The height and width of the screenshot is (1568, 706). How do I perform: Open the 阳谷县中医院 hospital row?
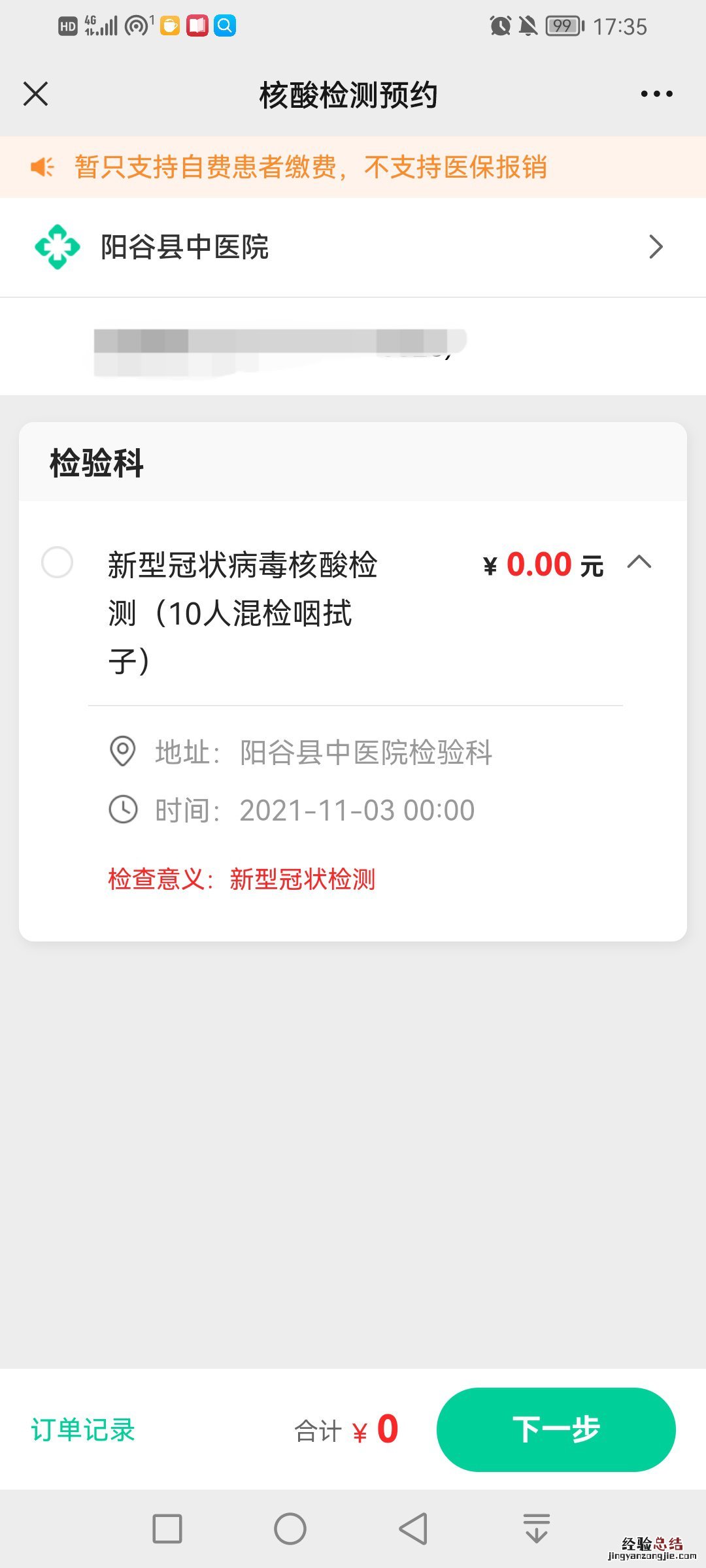(x=353, y=247)
